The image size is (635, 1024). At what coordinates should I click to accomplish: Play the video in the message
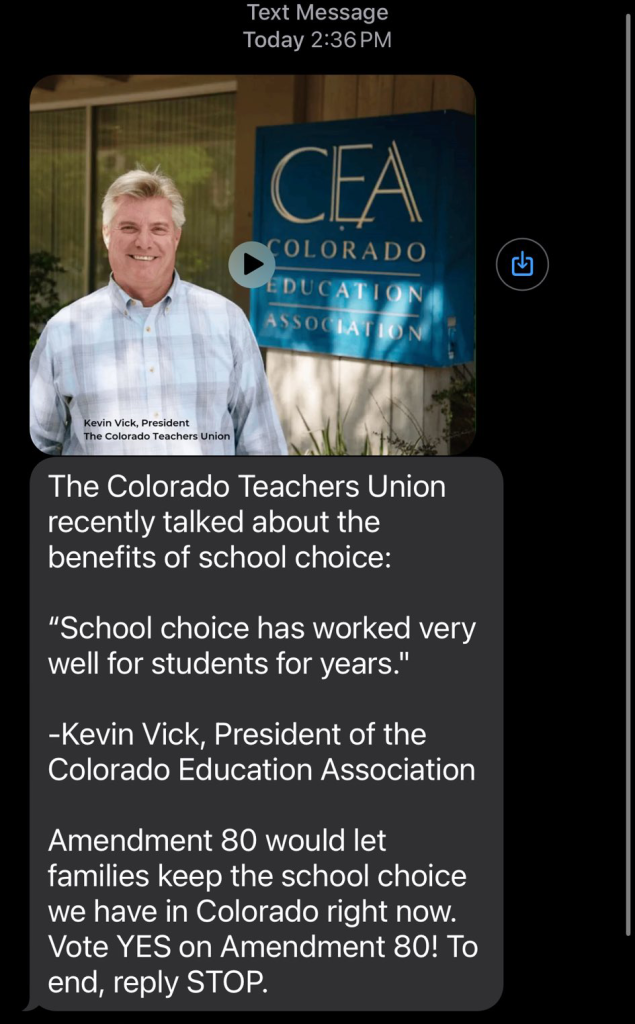click(x=252, y=264)
